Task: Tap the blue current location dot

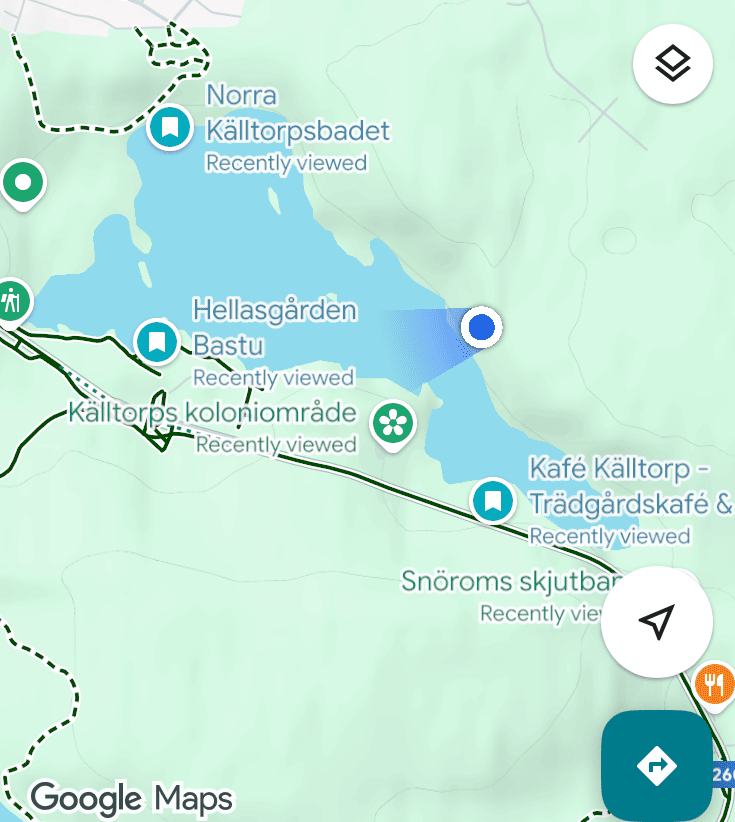Action: [x=482, y=327]
